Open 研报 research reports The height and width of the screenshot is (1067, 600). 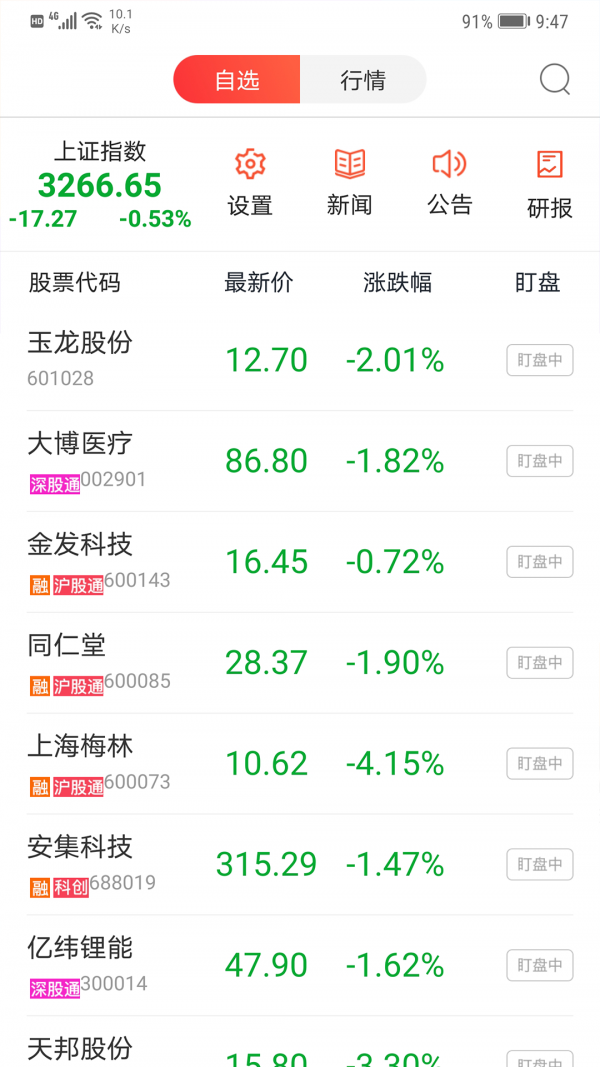click(549, 183)
